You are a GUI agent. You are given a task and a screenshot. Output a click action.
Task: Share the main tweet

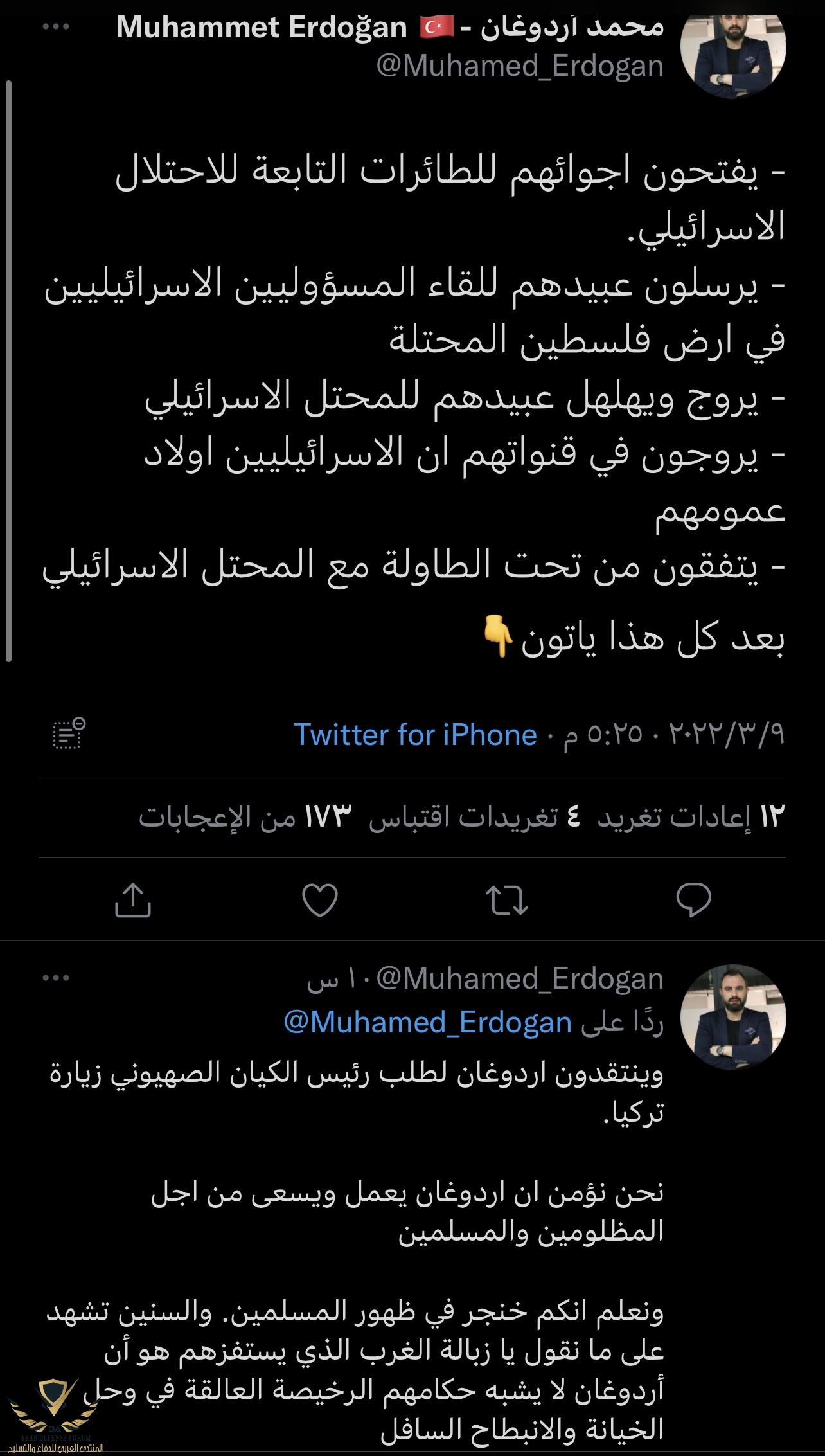[132, 899]
